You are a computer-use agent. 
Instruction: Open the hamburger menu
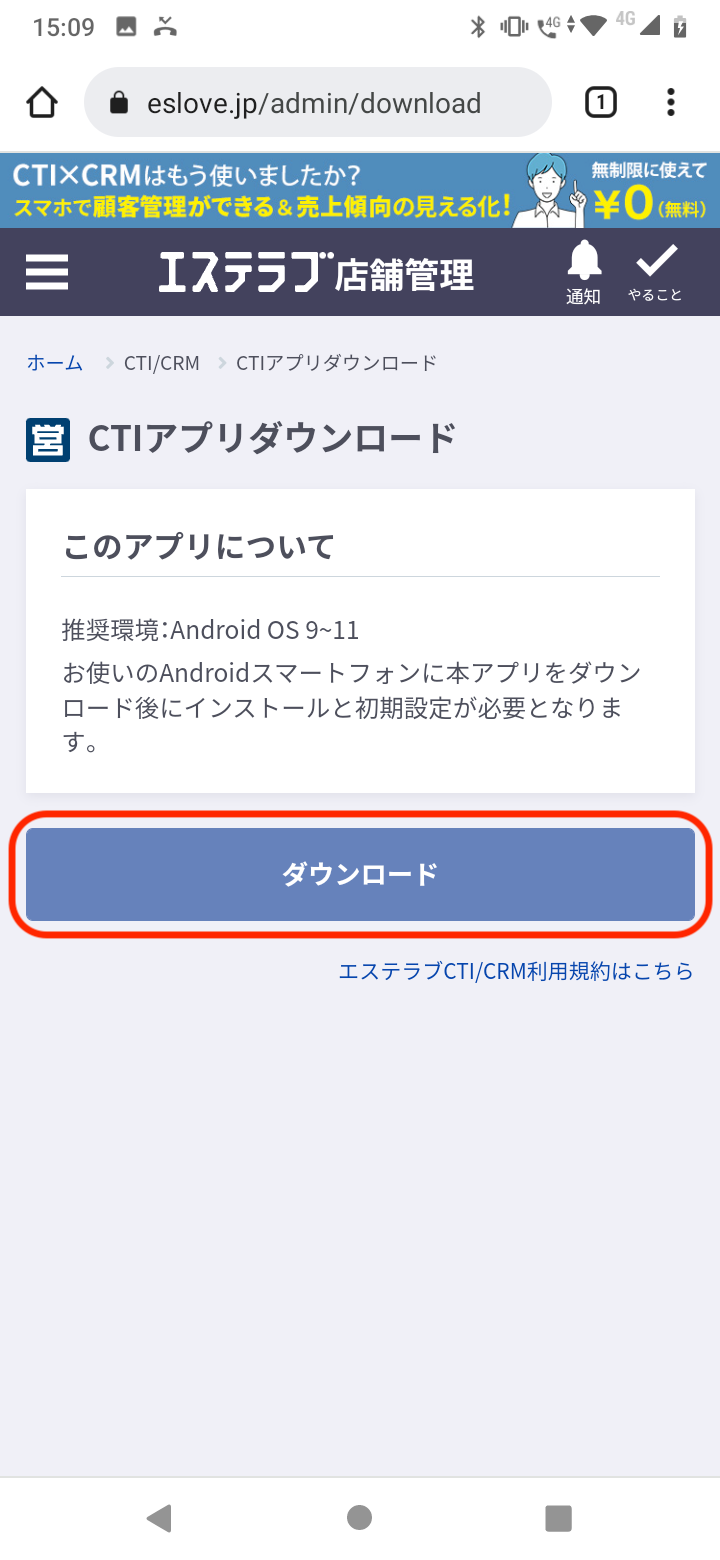(x=47, y=272)
